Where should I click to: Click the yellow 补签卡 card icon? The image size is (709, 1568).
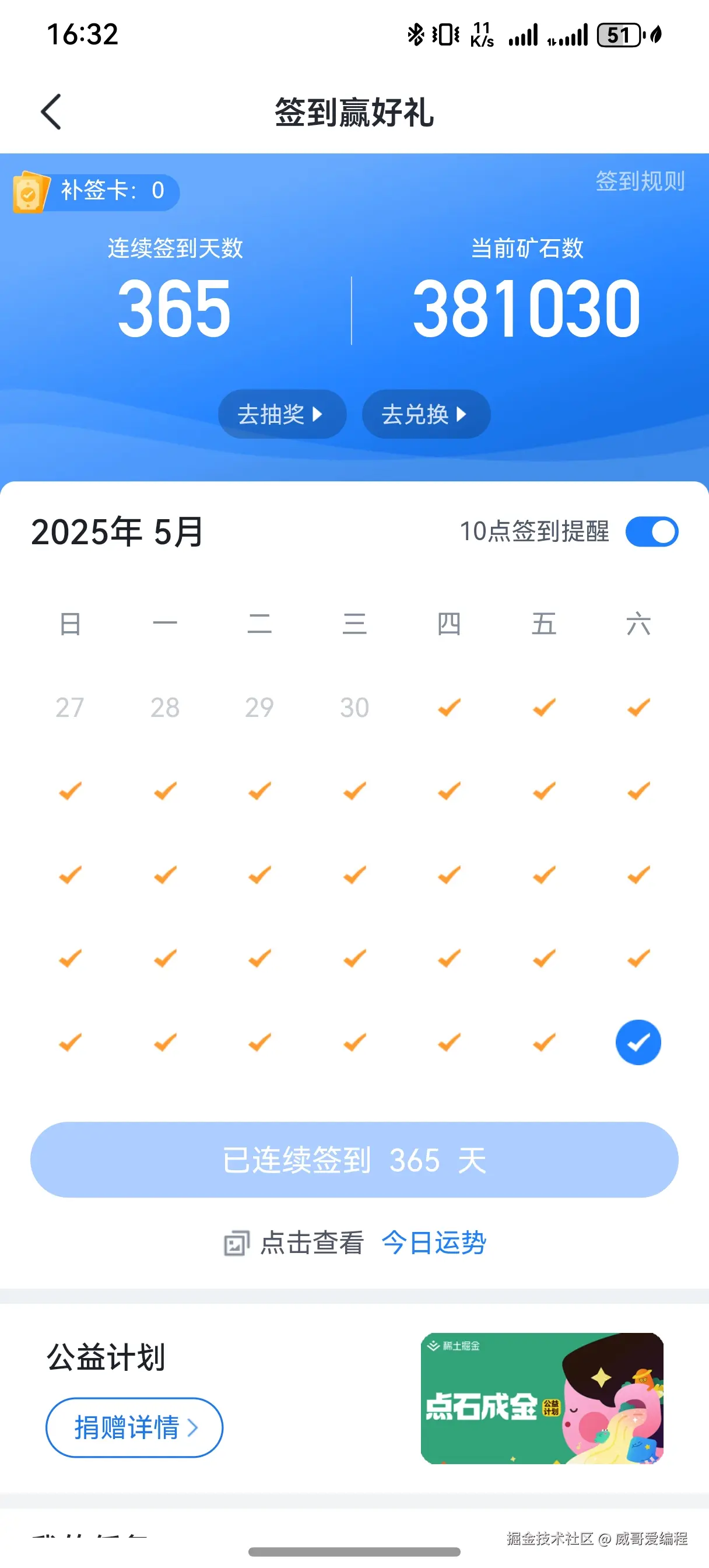click(31, 192)
